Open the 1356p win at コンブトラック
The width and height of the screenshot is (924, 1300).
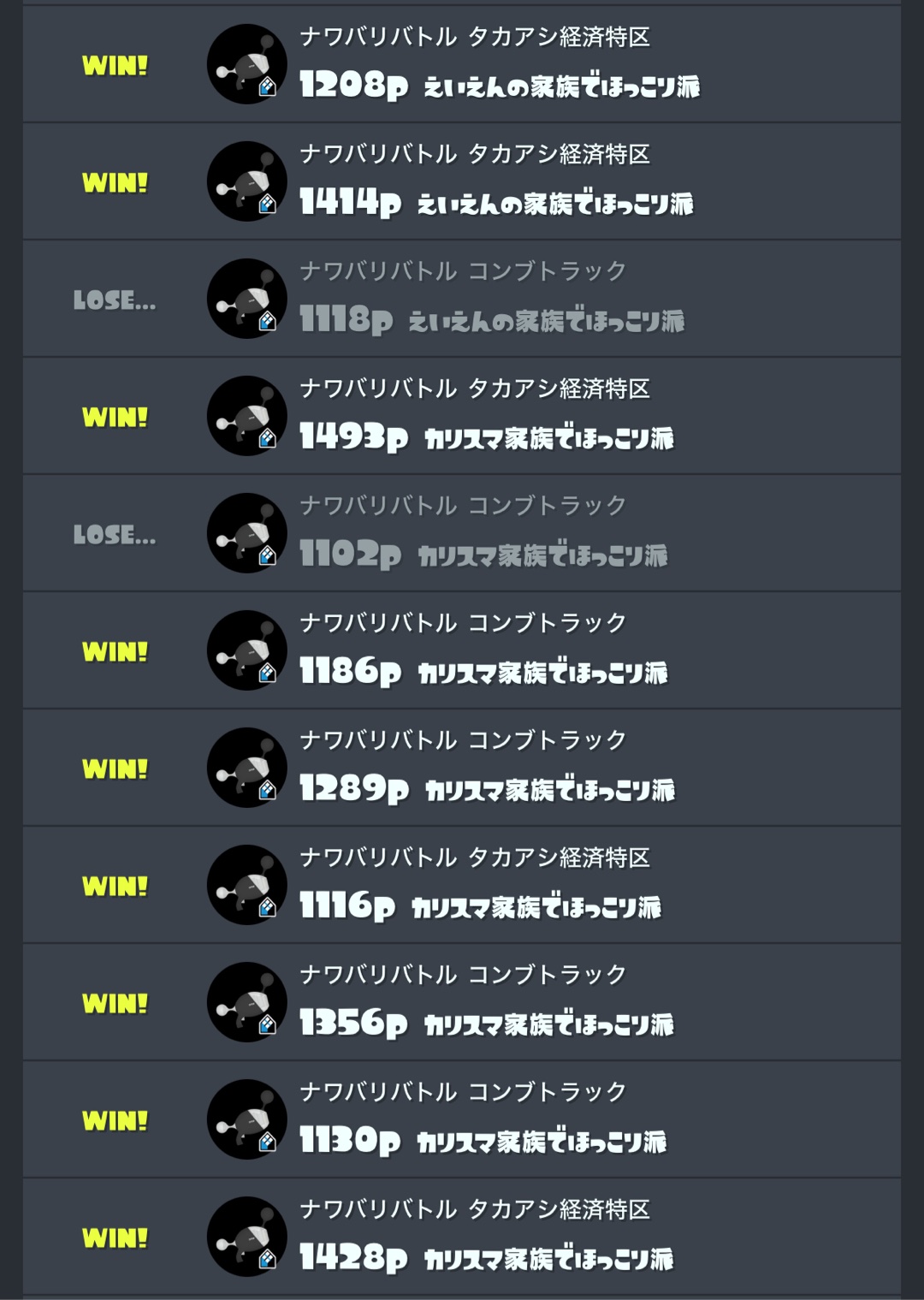462,1002
